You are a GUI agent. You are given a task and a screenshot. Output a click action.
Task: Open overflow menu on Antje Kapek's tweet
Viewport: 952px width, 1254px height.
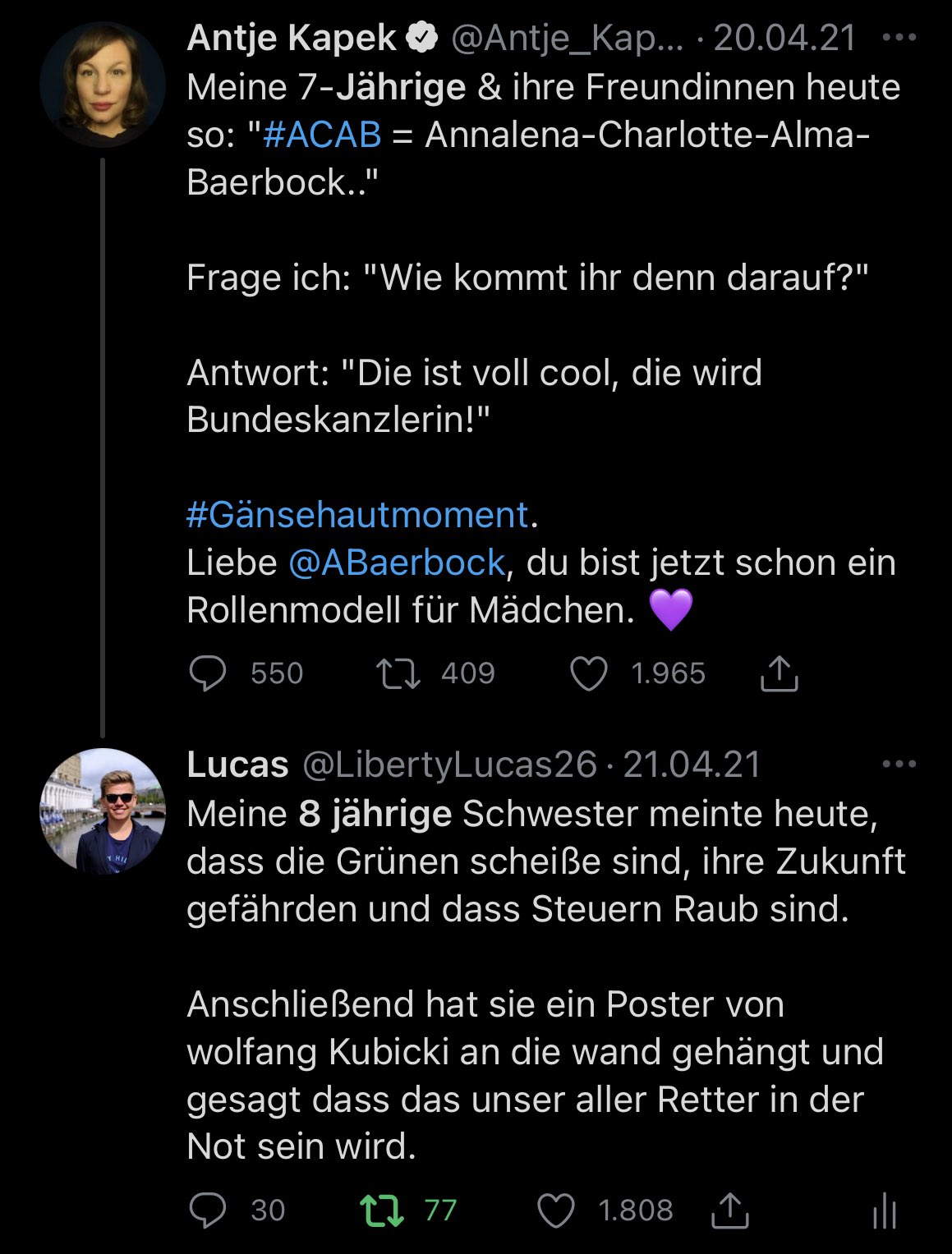[899, 37]
